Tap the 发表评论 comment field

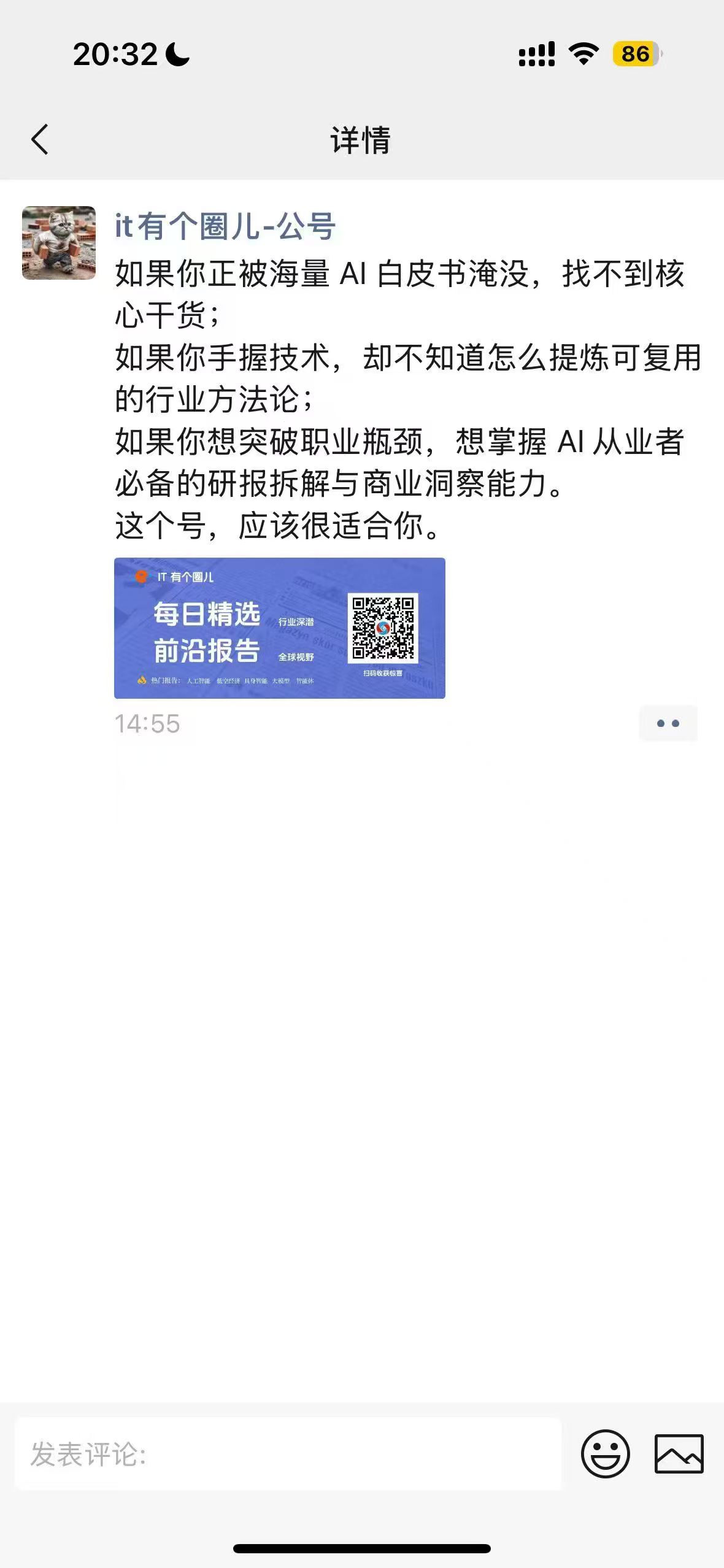coord(287,1453)
